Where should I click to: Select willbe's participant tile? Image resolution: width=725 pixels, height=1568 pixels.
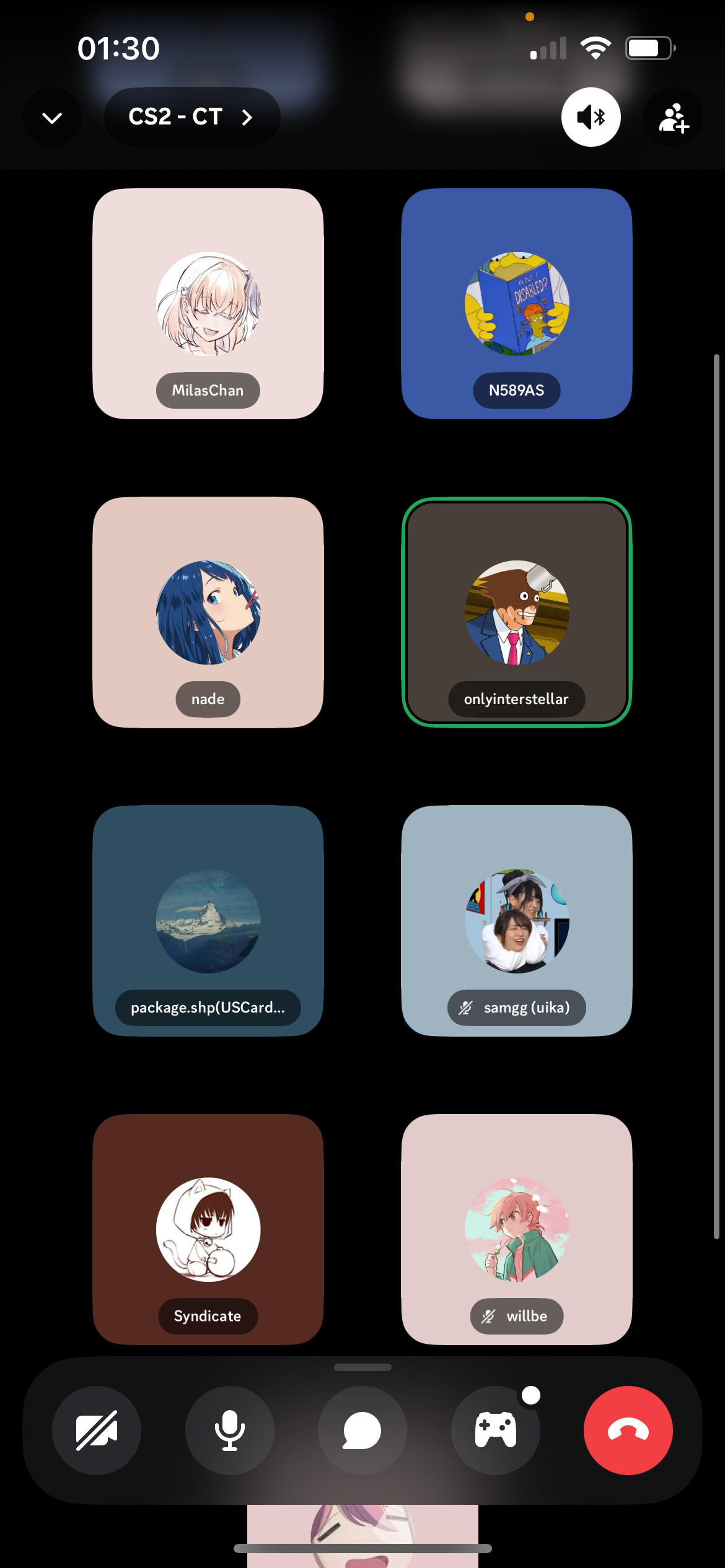(517, 1229)
